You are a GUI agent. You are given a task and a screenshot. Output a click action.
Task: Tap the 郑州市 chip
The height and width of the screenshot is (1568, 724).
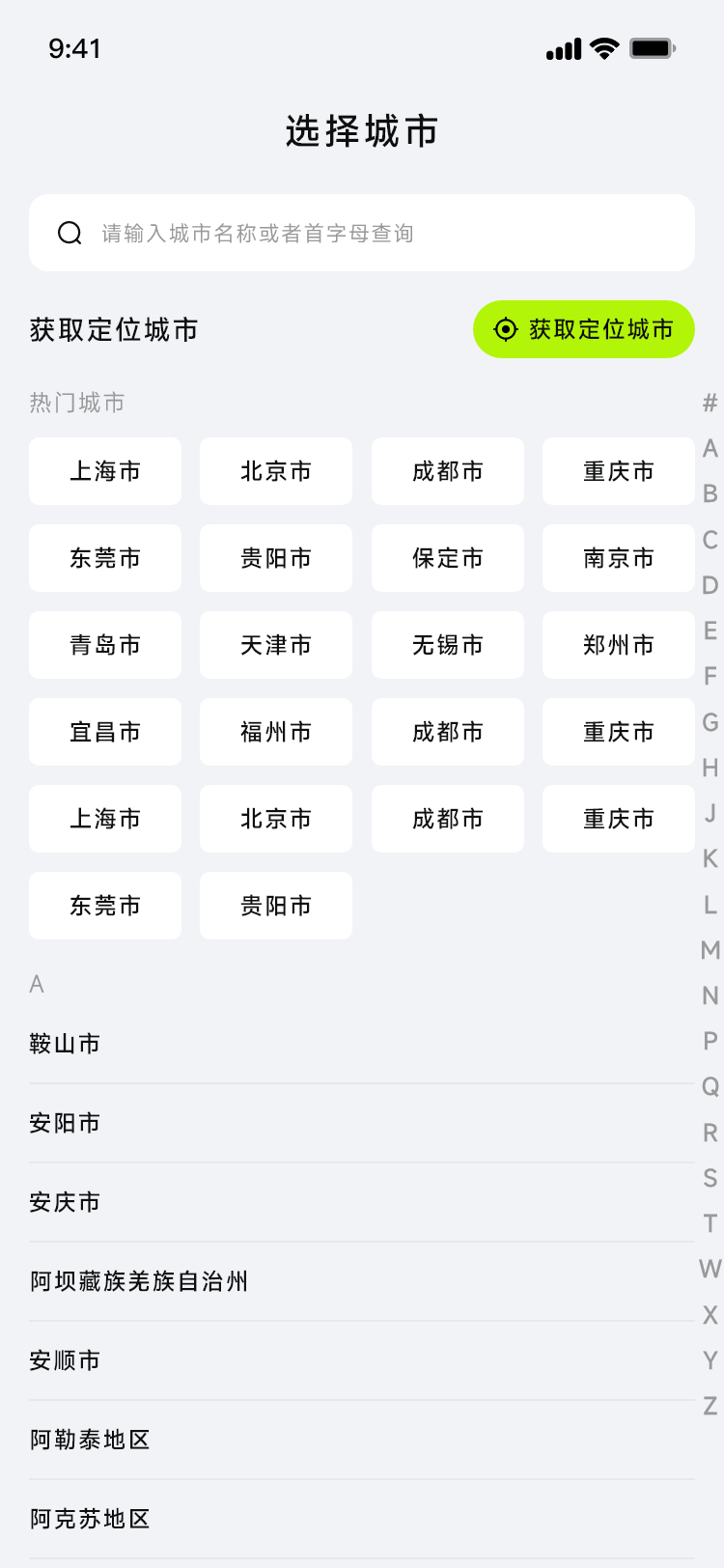[618, 645]
